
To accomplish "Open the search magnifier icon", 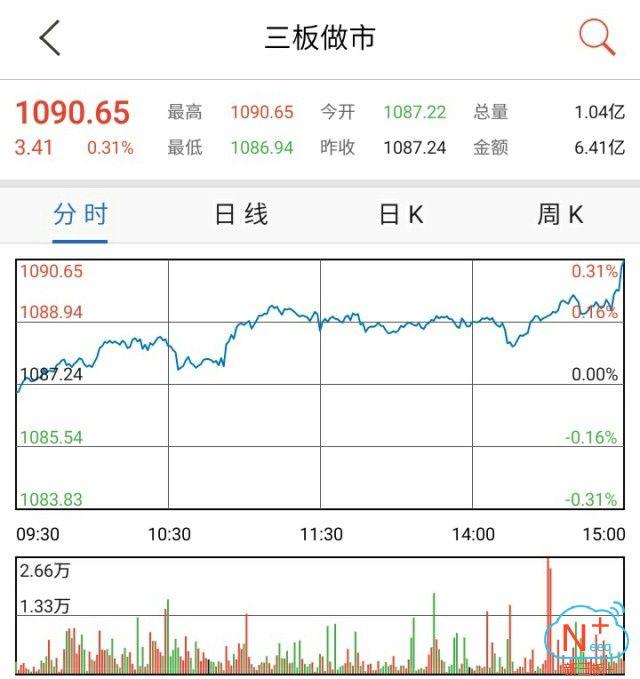I will tap(597, 38).
